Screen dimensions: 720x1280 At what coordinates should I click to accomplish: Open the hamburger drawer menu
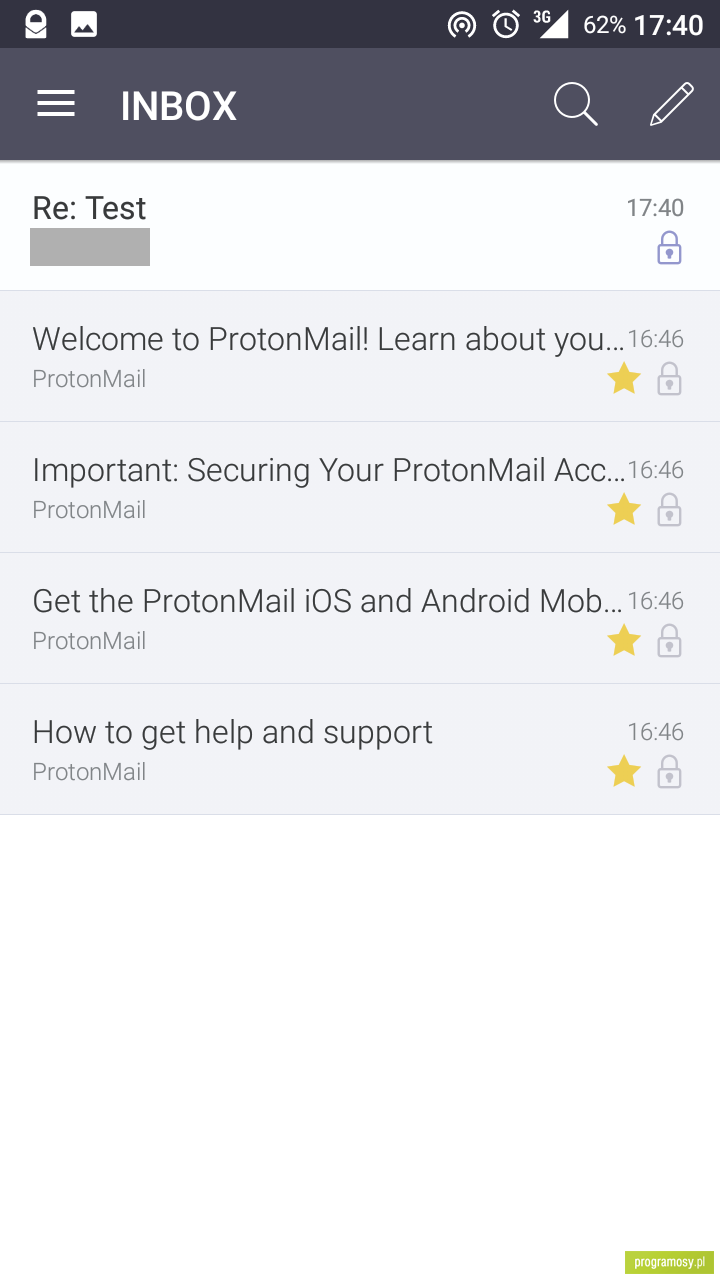point(56,104)
